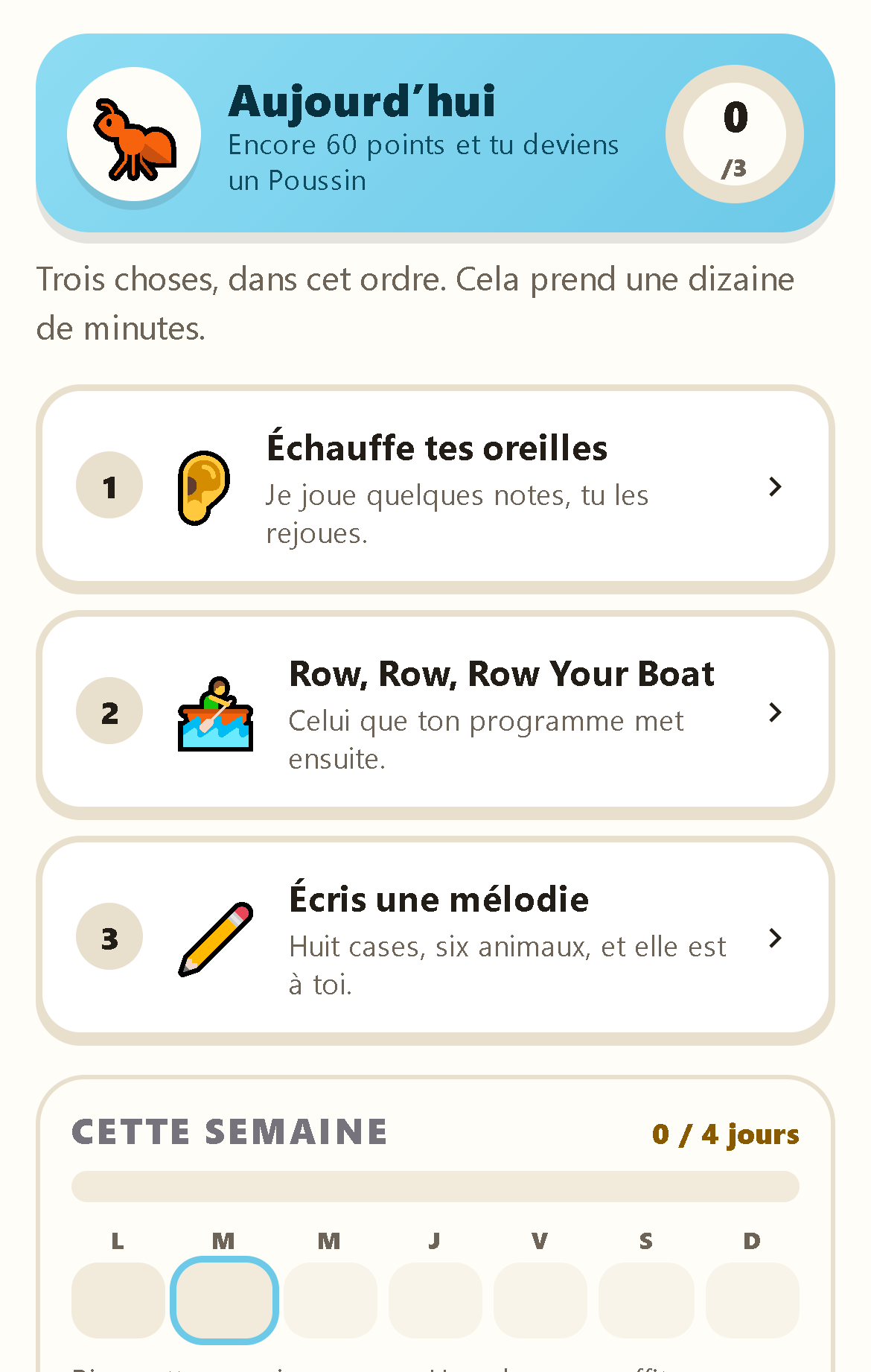The width and height of the screenshot is (871, 1372).
Task: Start the Écris une mélodie activity
Action: 435,939
